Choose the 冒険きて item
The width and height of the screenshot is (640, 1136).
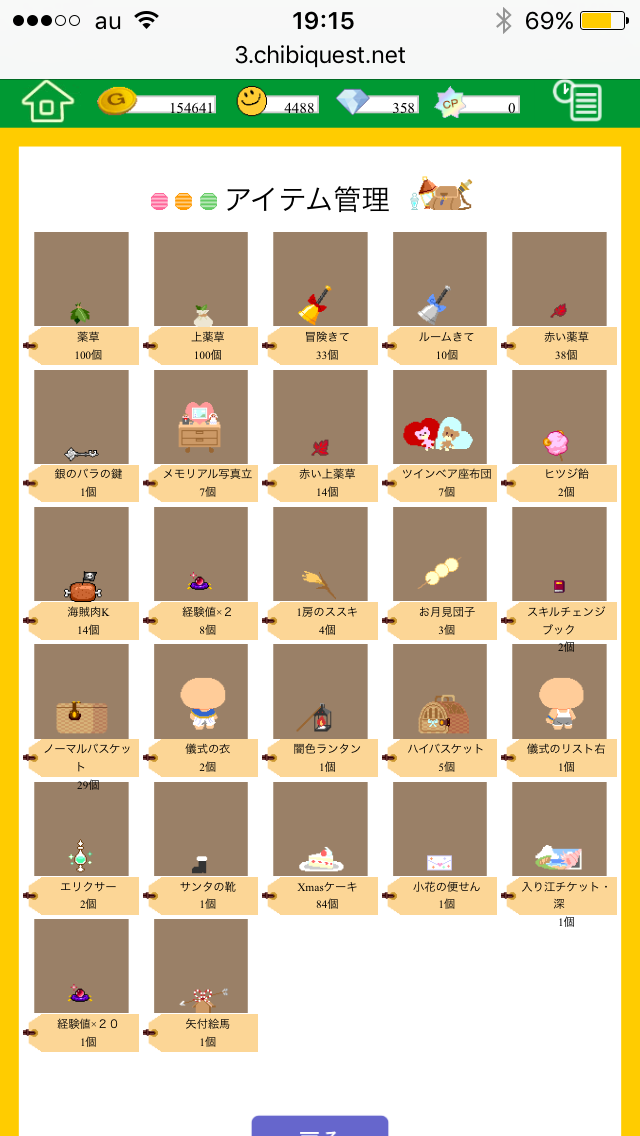click(x=320, y=281)
